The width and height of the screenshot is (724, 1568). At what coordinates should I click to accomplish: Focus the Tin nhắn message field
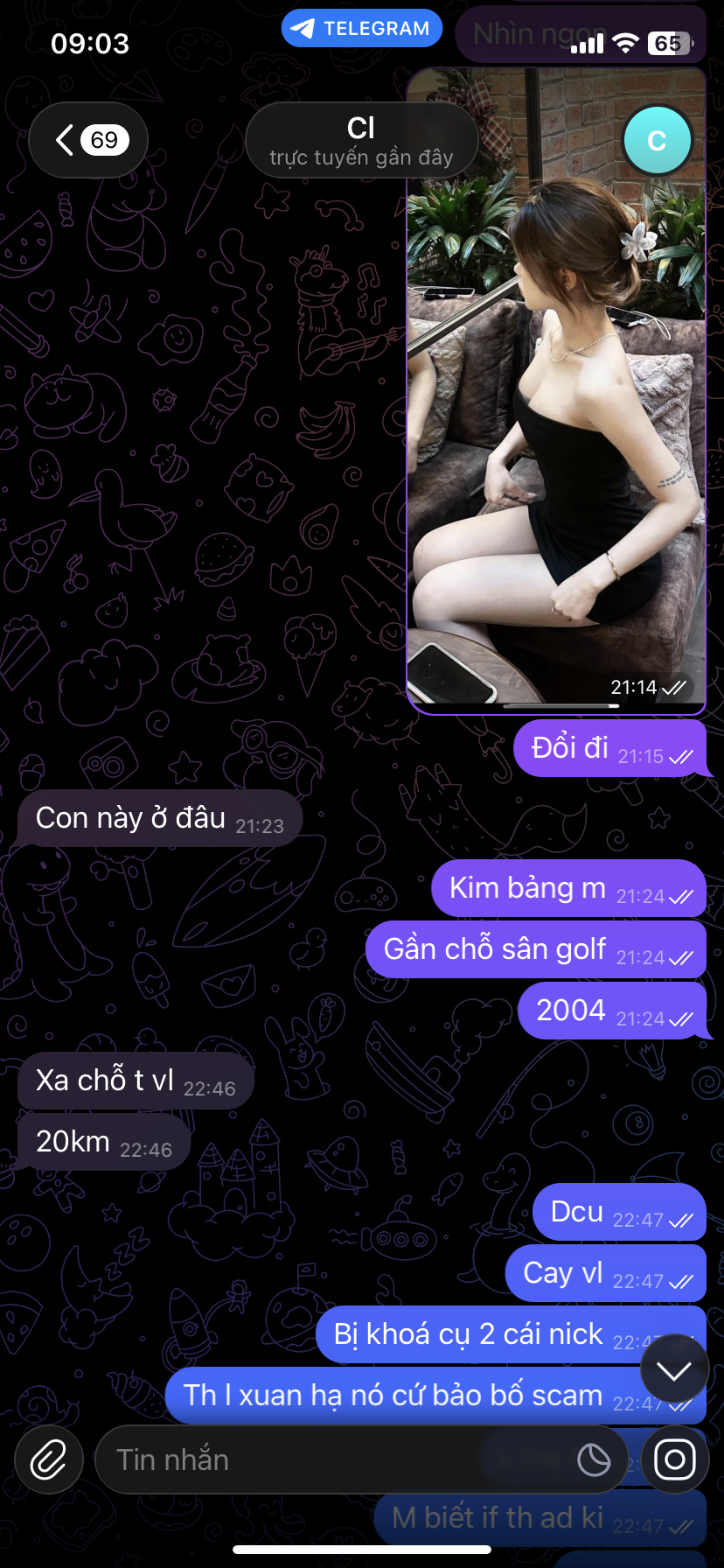tap(332, 1459)
